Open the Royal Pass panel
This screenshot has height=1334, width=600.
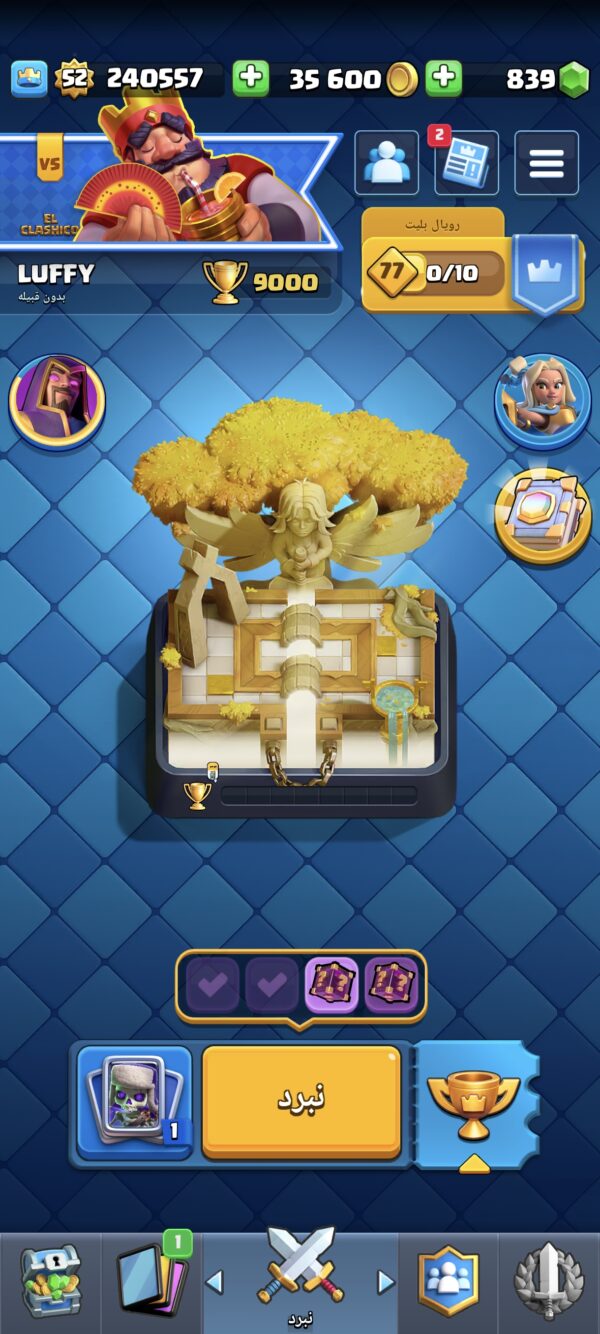pyautogui.click(x=472, y=262)
